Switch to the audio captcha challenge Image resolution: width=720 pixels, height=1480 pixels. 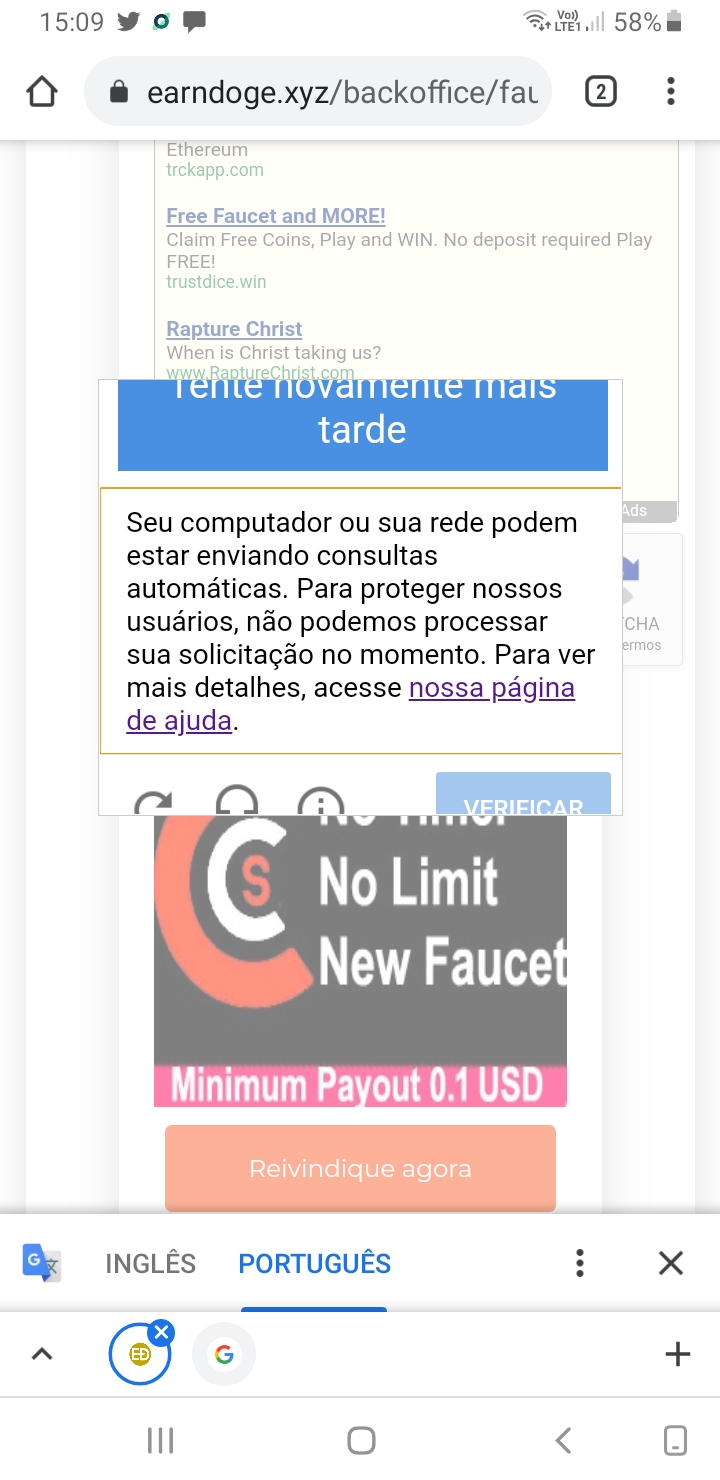click(237, 798)
